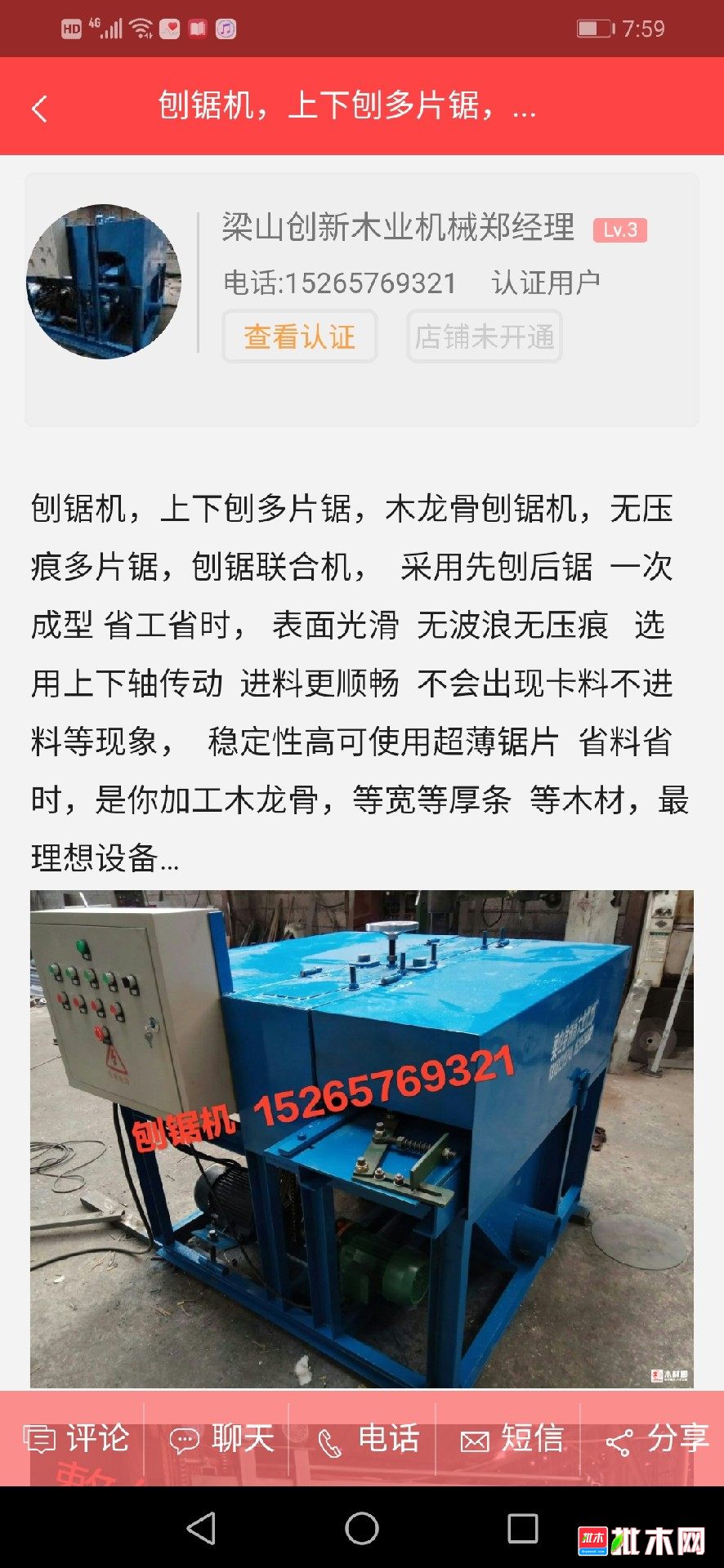Open the blue planer-saw machine photo
The width and height of the screenshot is (724, 1568).
361,1138
